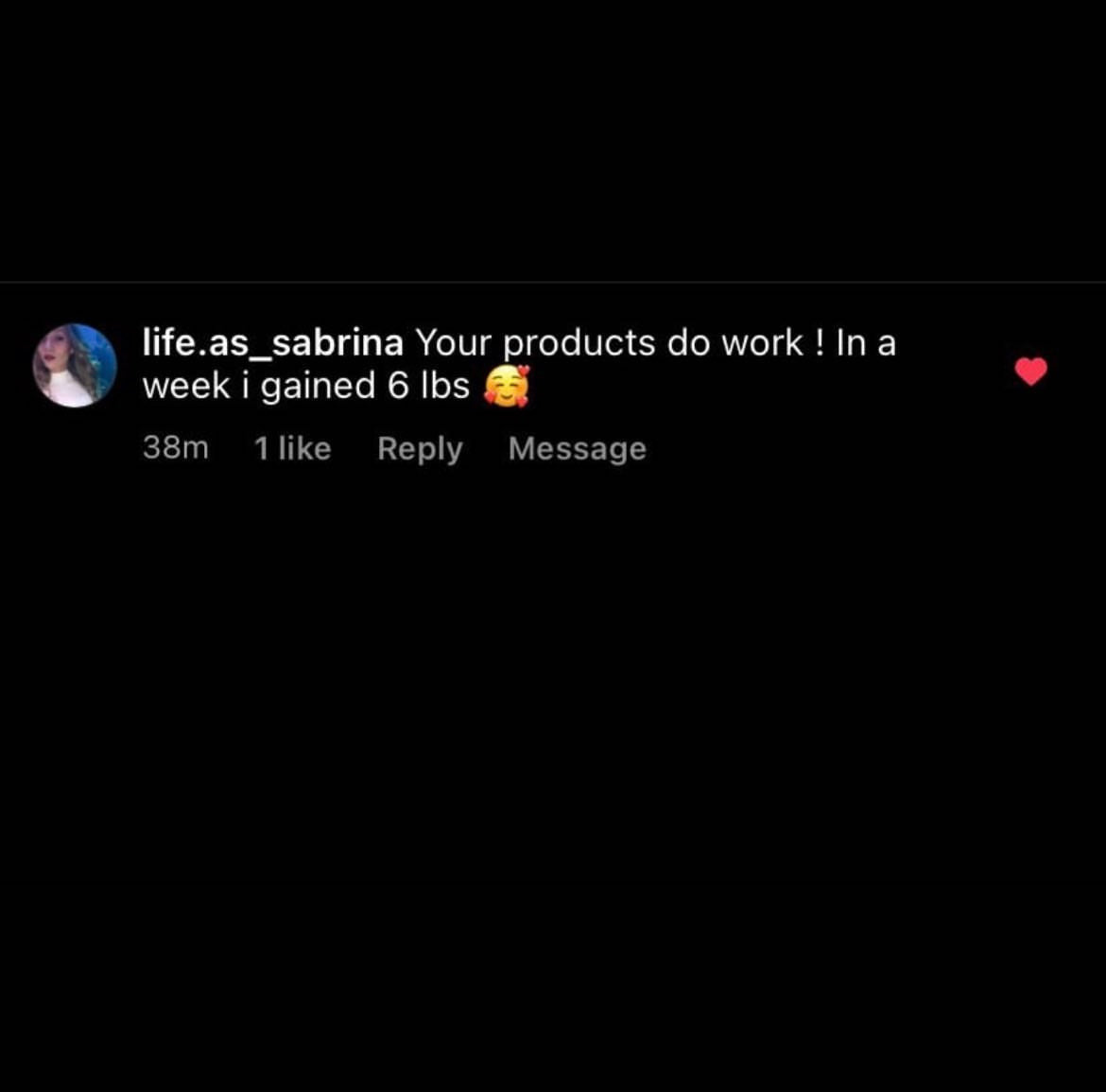Viewport: 1106px width, 1092px height.
Task: View who liked the comment via 1 like
Action: (292, 448)
